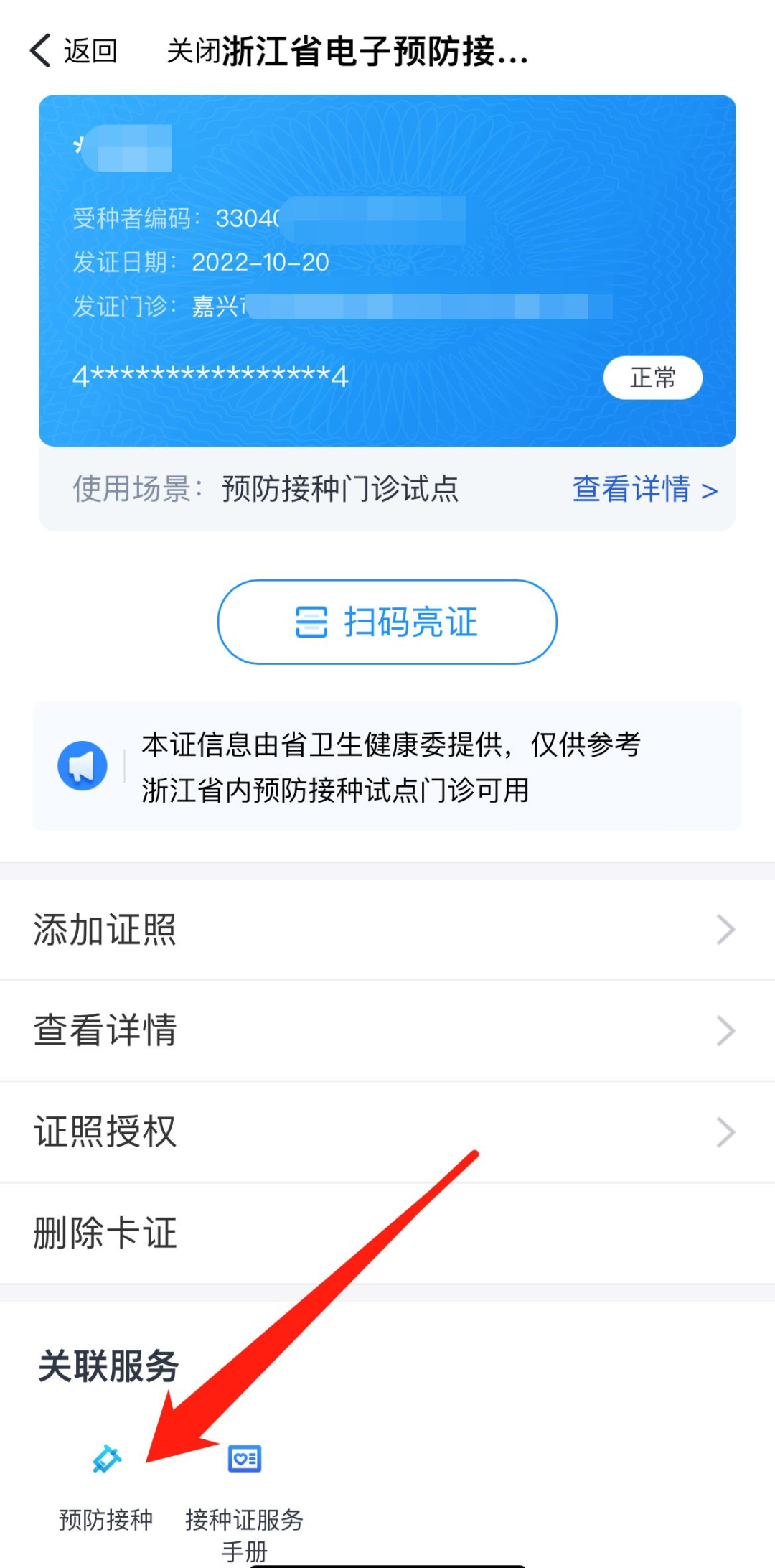
Task: Tap 关闭 to close the page
Action: 192,51
